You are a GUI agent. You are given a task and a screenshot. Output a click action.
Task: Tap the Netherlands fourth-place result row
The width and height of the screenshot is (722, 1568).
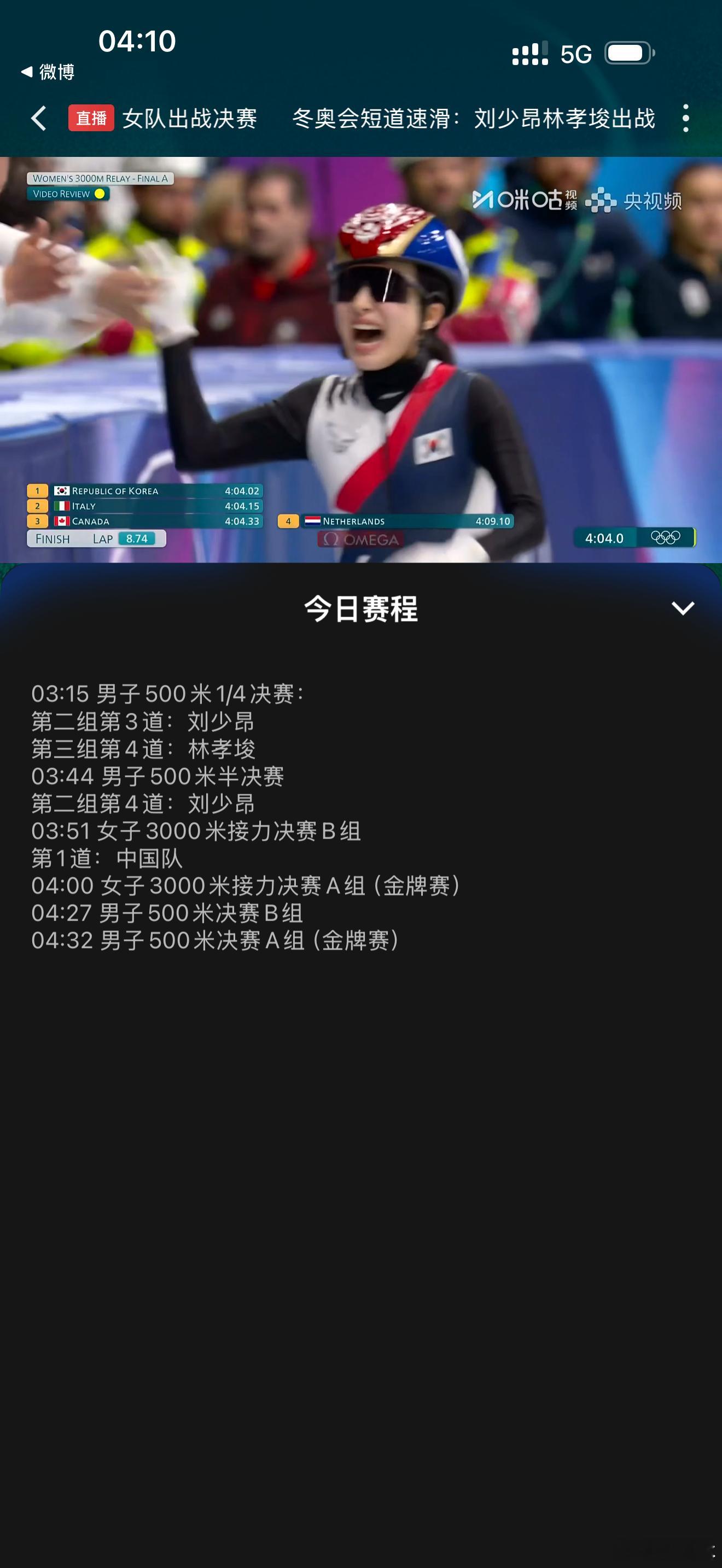tap(395, 522)
